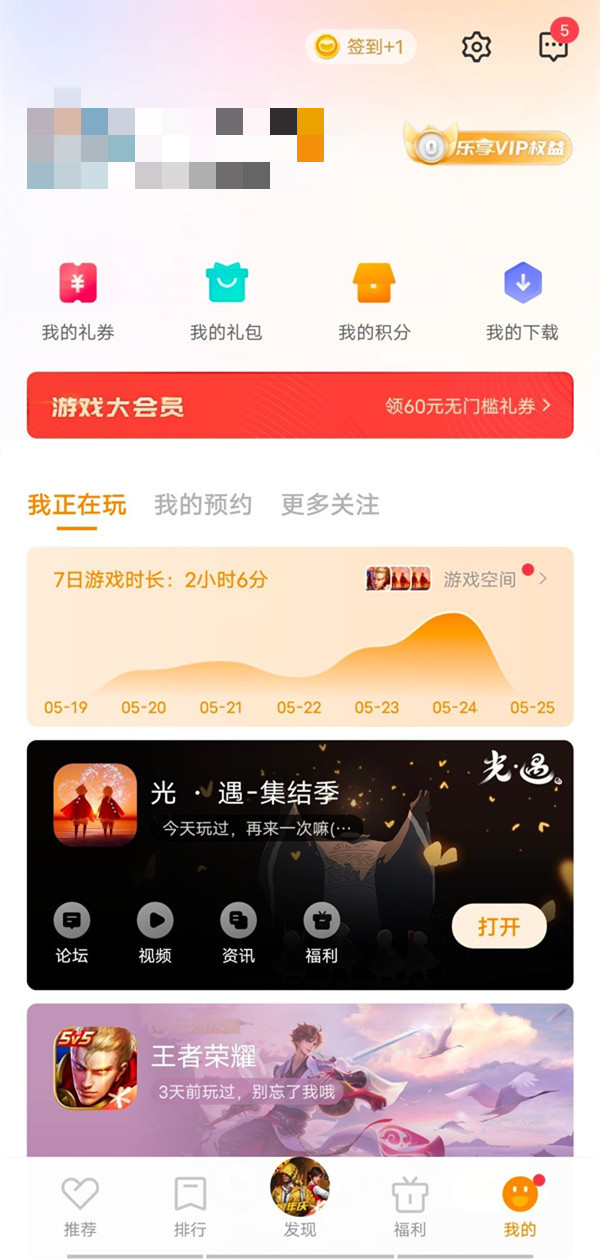Switch to the 更多关注 tab
The width and height of the screenshot is (600, 1259).
(x=330, y=505)
